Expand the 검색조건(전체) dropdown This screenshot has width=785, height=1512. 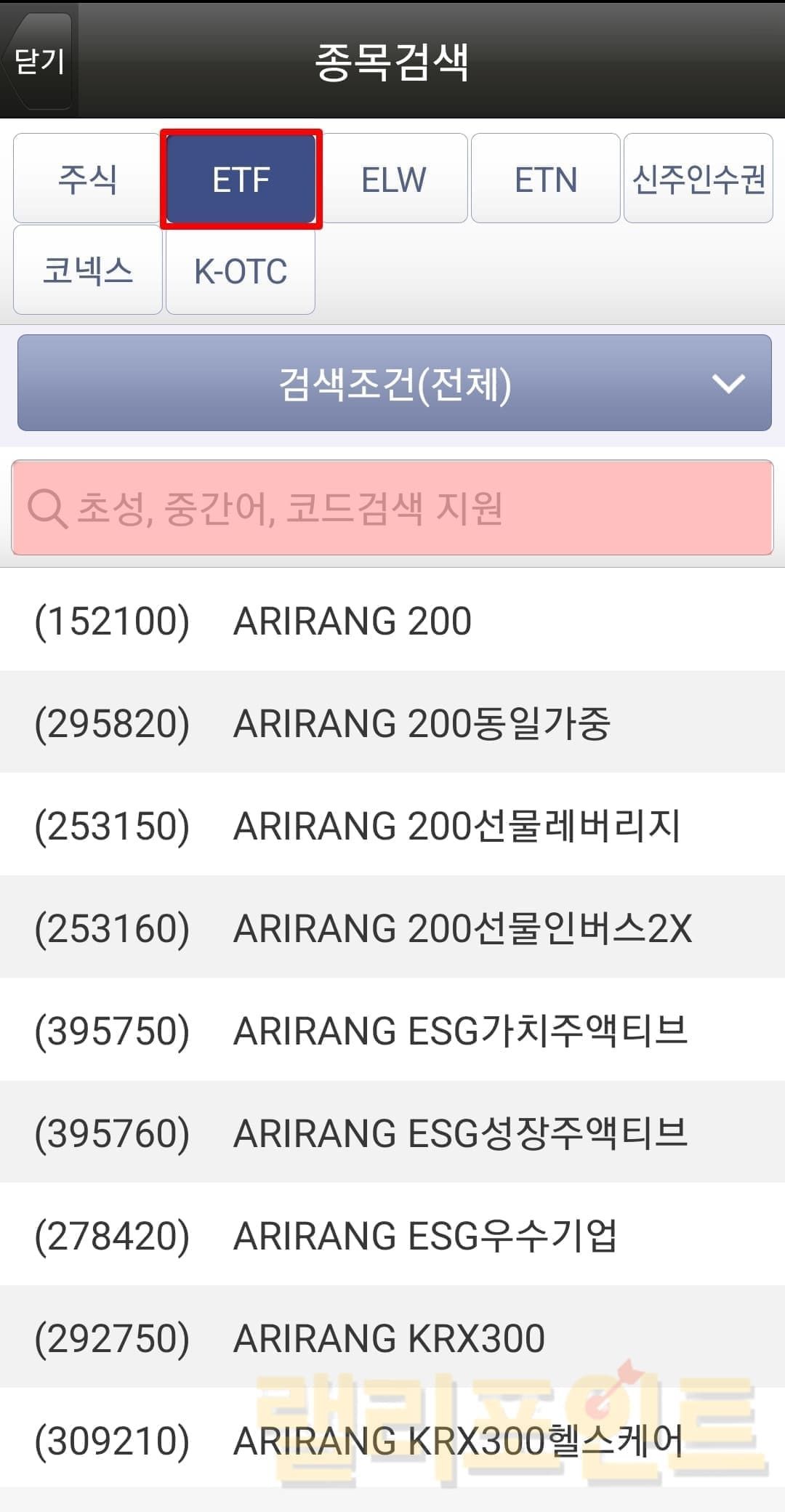click(x=395, y=383)
